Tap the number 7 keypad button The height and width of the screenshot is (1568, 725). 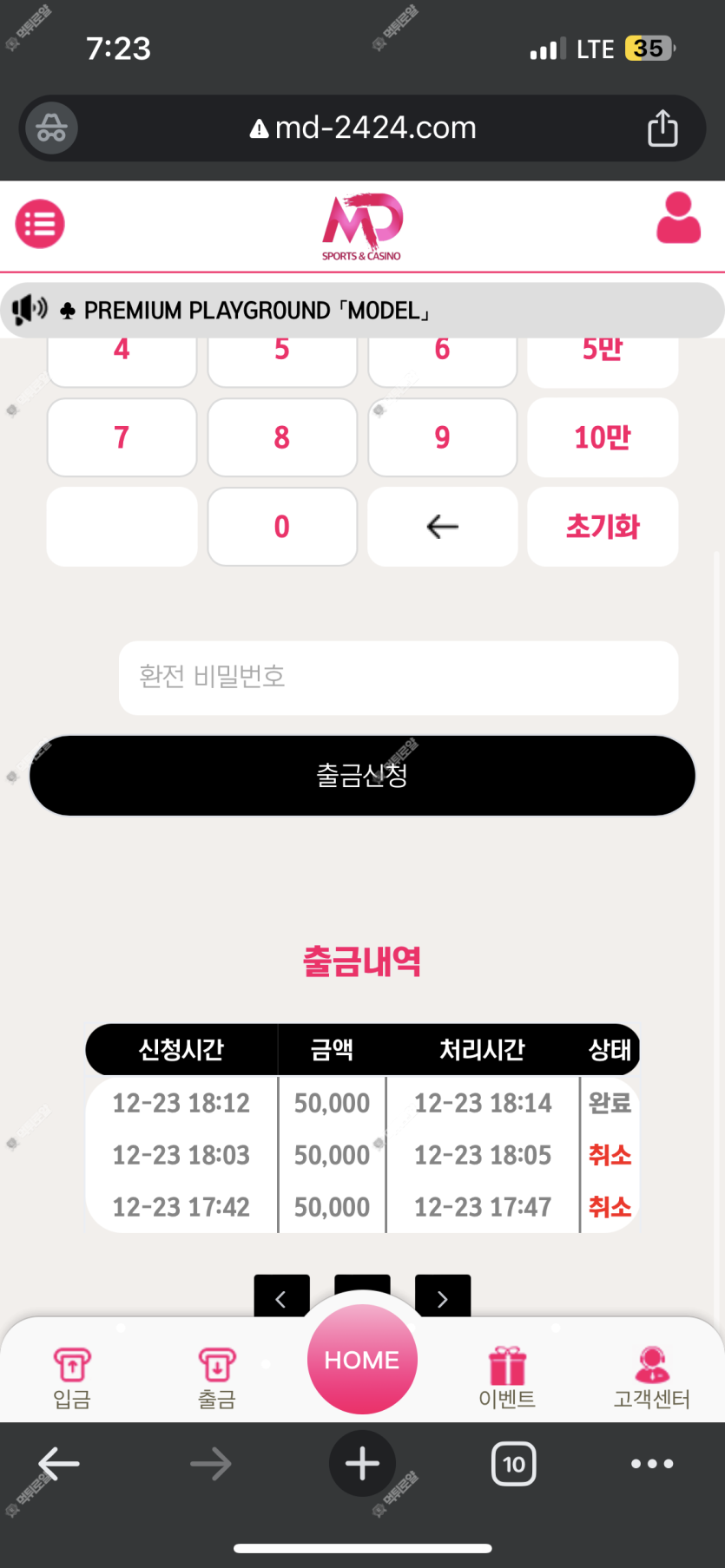122,437
